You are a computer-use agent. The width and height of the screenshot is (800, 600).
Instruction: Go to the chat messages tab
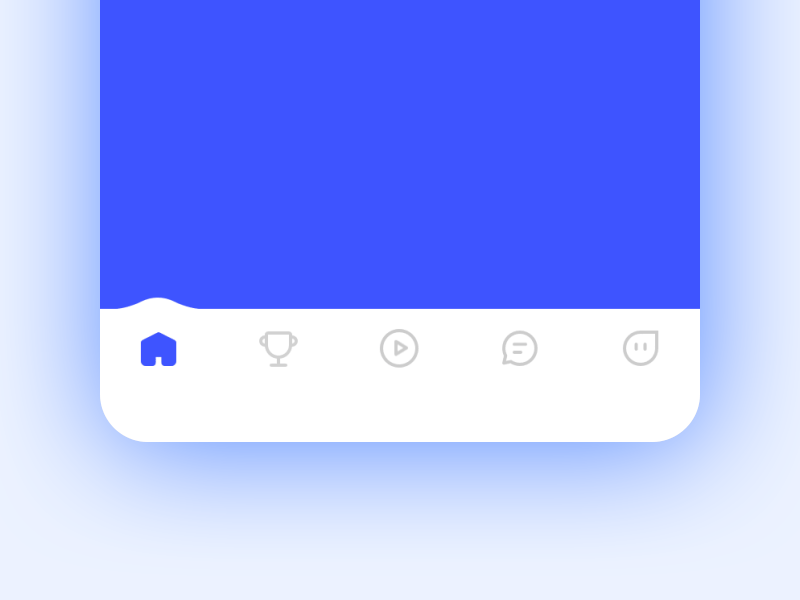click(x=519, y=348)
